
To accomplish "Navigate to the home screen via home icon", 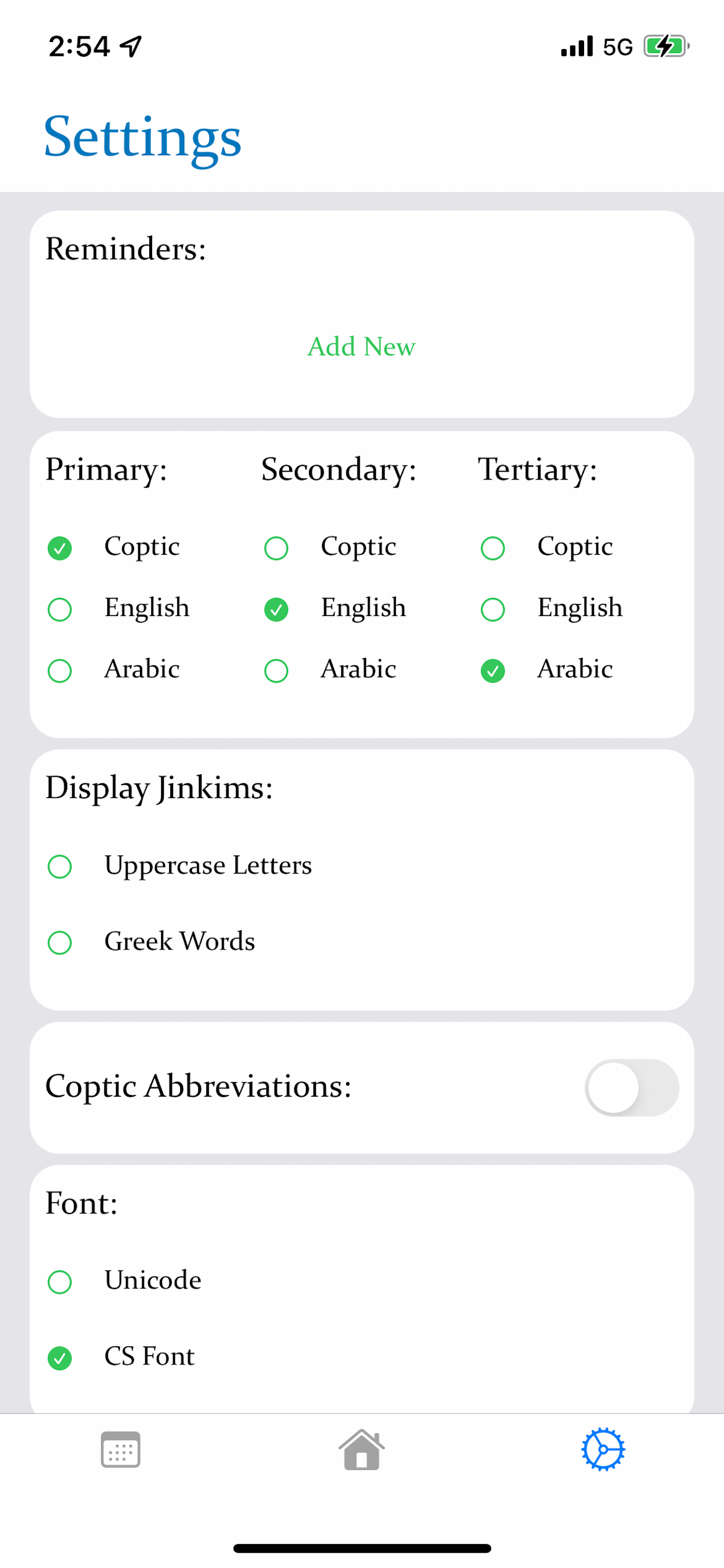I will [x=362, y=1451].
